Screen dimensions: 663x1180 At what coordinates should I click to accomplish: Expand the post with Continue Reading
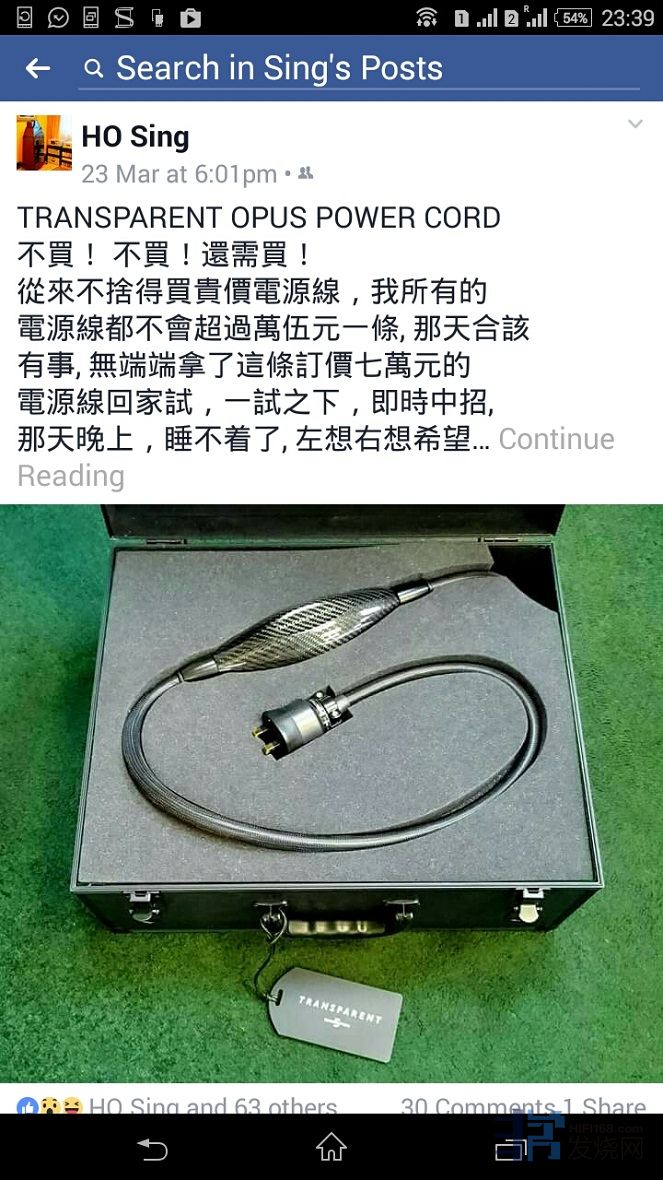coord(556,439)
